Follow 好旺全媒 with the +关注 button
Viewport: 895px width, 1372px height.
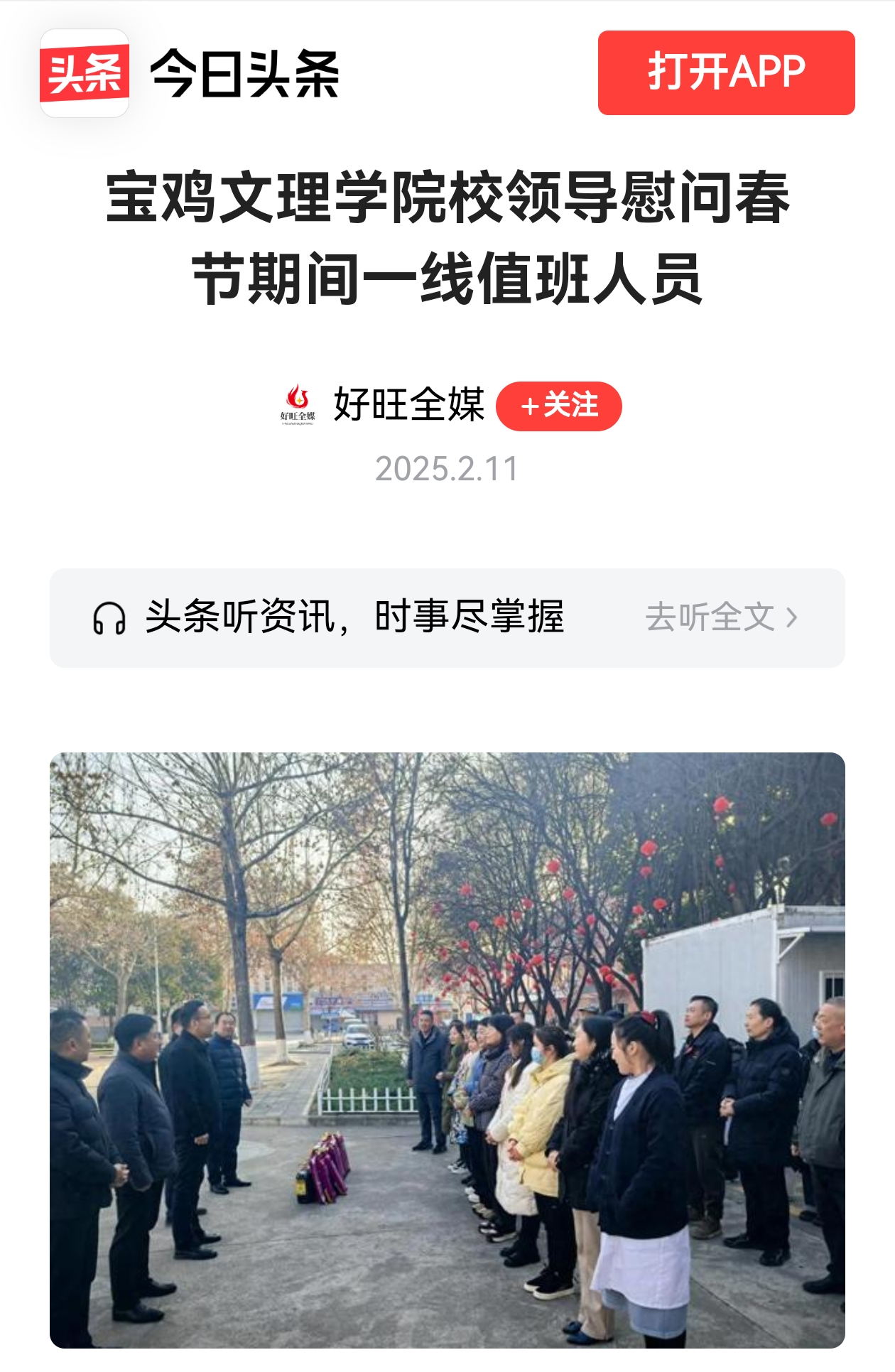pyautogui.click(x=558, y=406)
